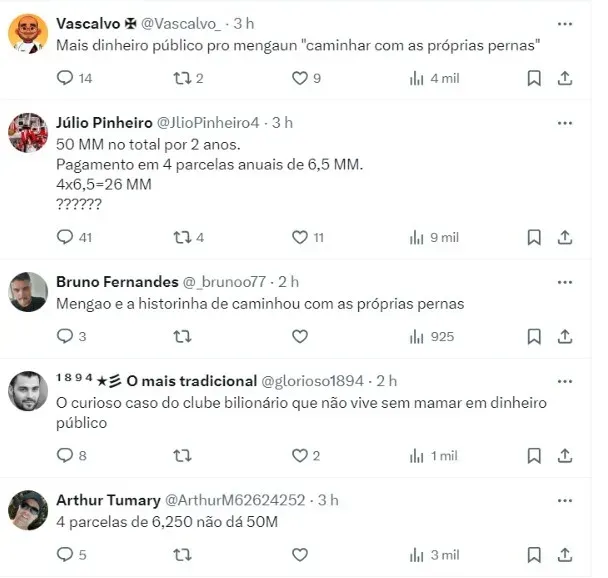Like Arthur Tumary's tweet
This screenshot has height=578, width=608.
299,554
